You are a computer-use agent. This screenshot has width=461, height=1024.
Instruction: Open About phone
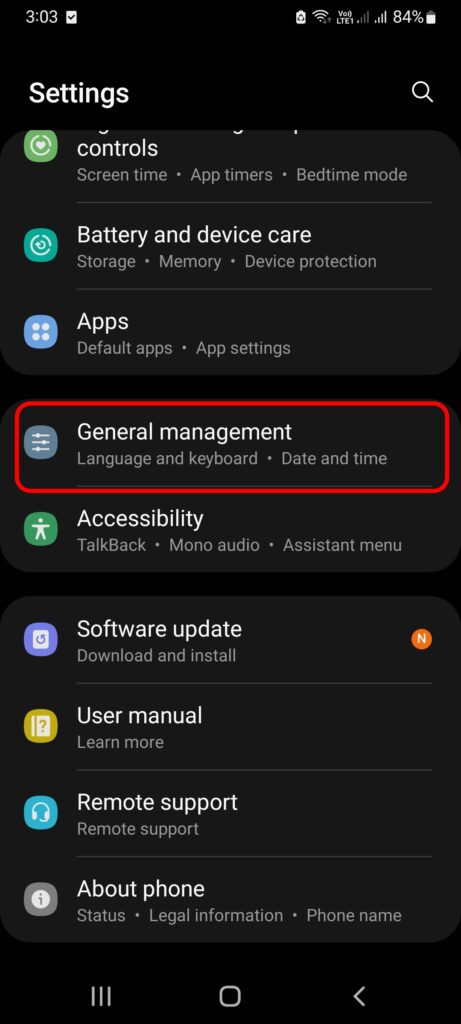[230, 900]
